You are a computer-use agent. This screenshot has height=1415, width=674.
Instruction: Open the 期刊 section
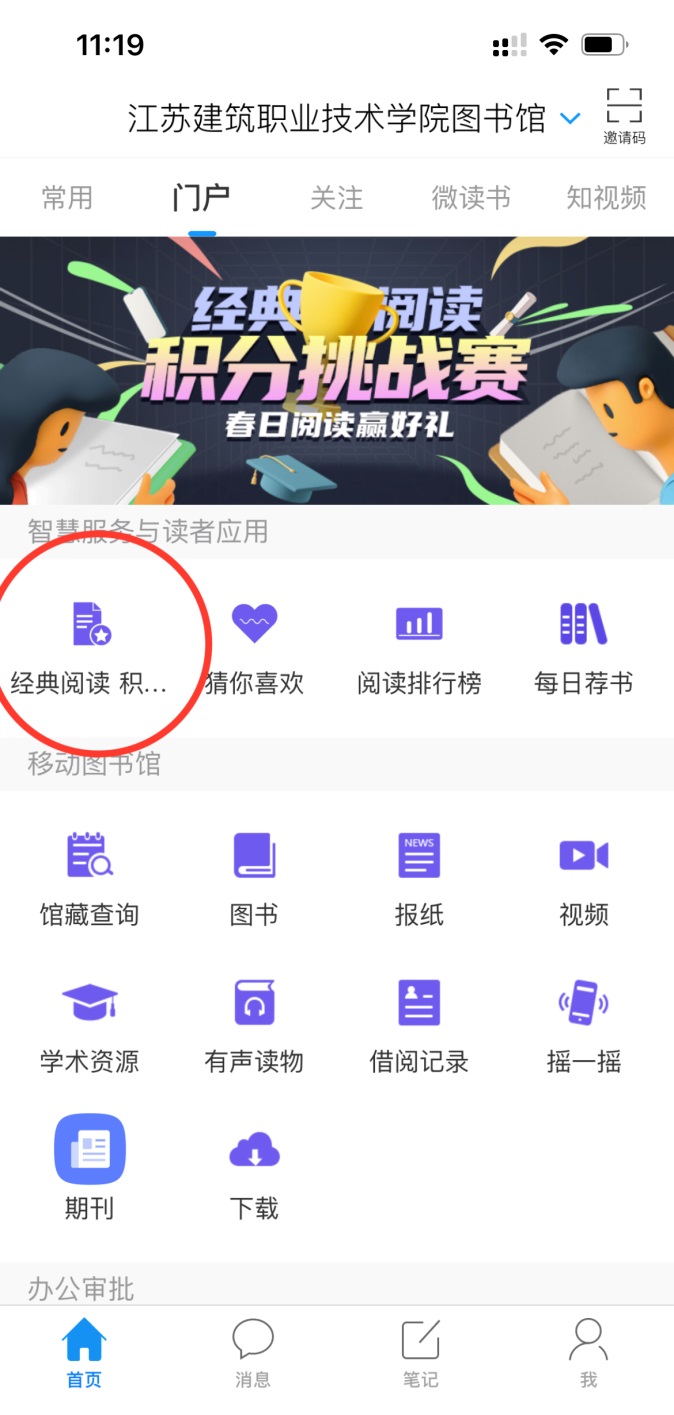pos(90,1169)
